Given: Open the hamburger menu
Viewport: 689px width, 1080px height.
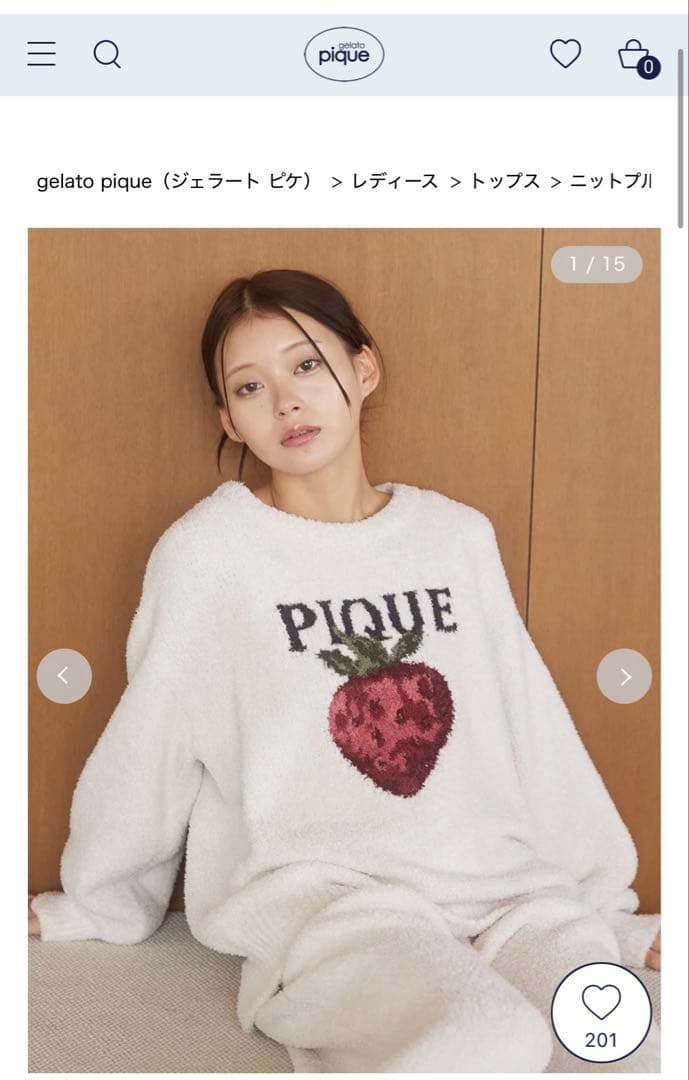Looking at the screenshot, I should (41, 53).
